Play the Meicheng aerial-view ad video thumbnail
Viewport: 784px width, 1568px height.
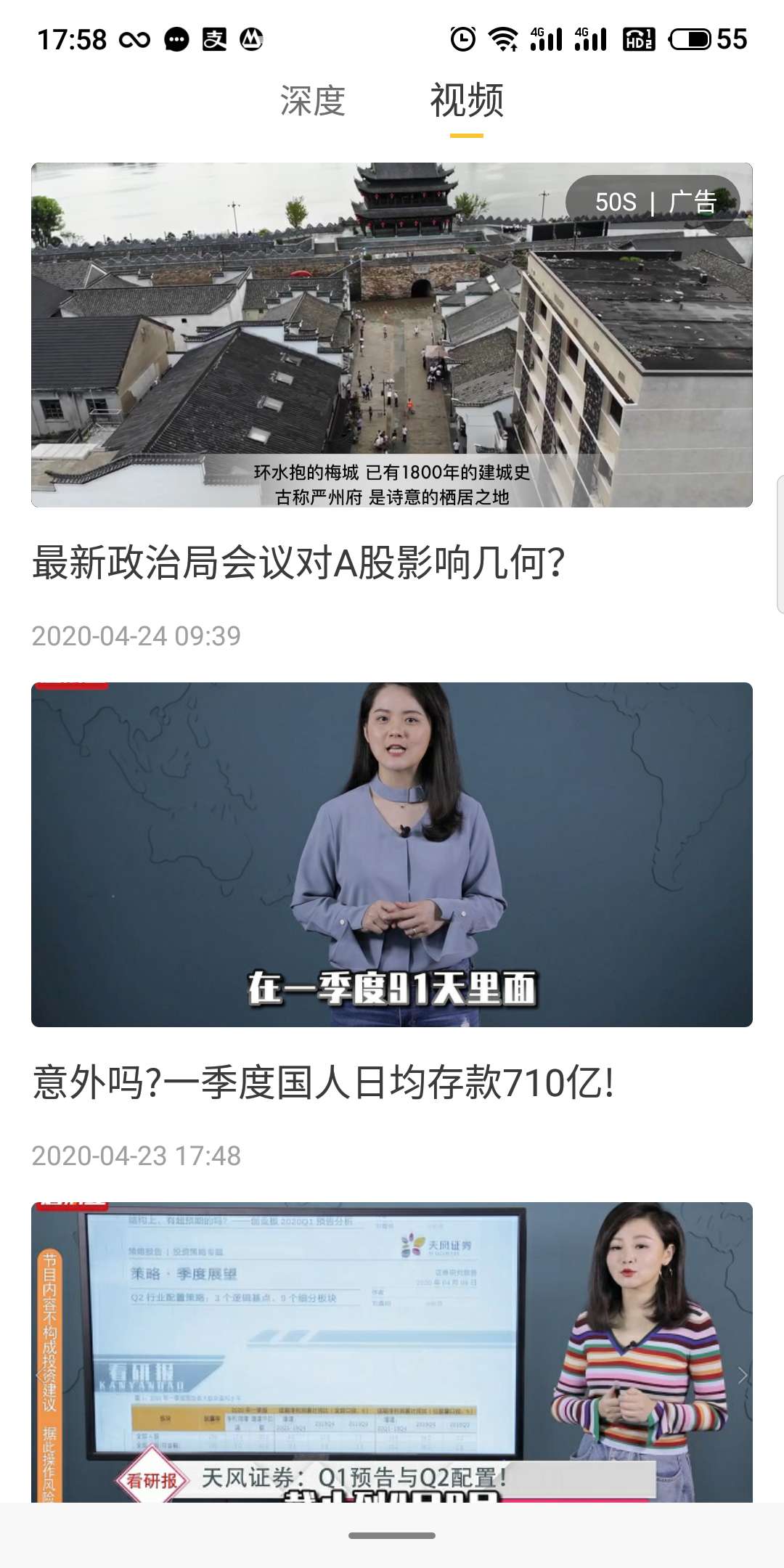[x=392, y=334]
